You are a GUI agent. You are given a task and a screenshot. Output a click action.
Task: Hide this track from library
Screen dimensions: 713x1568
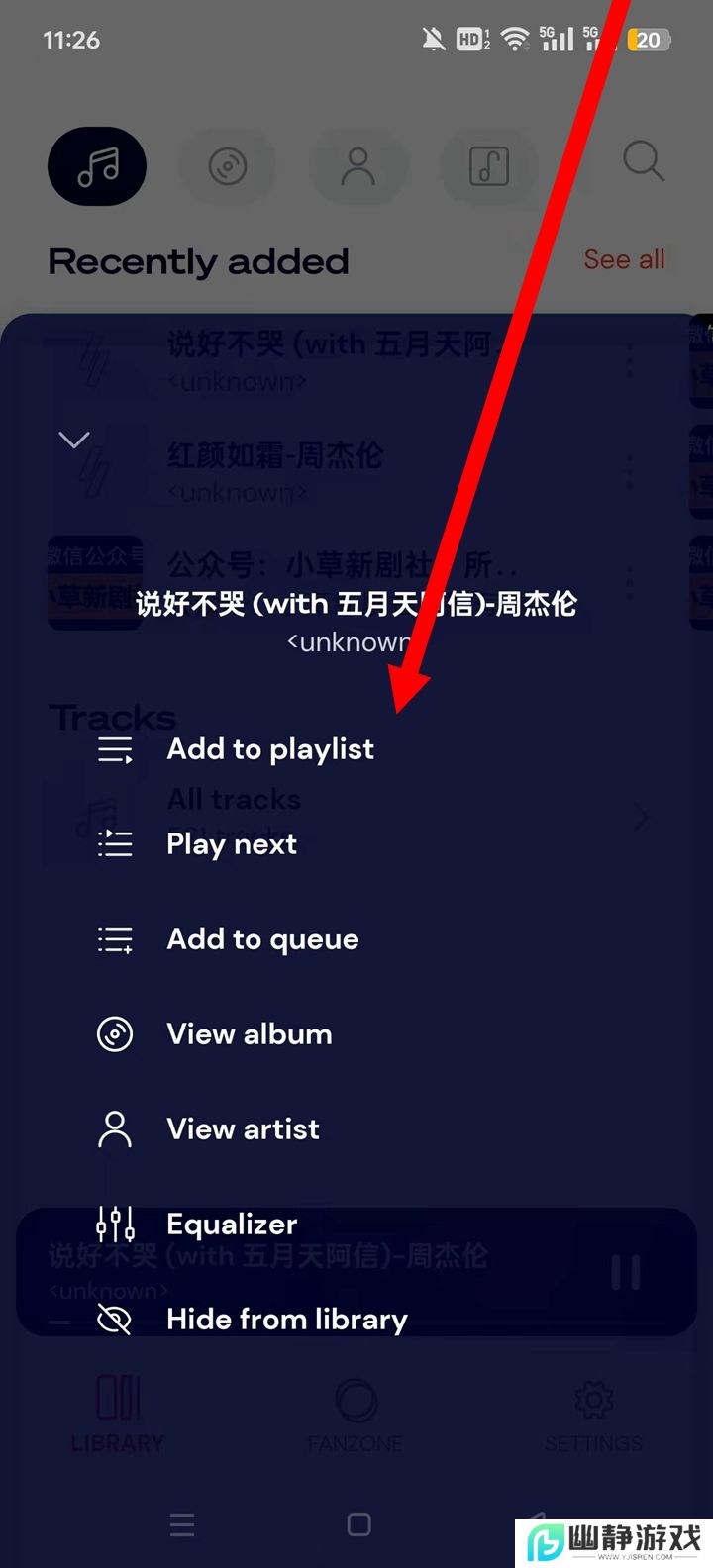tap(286, 1320)
